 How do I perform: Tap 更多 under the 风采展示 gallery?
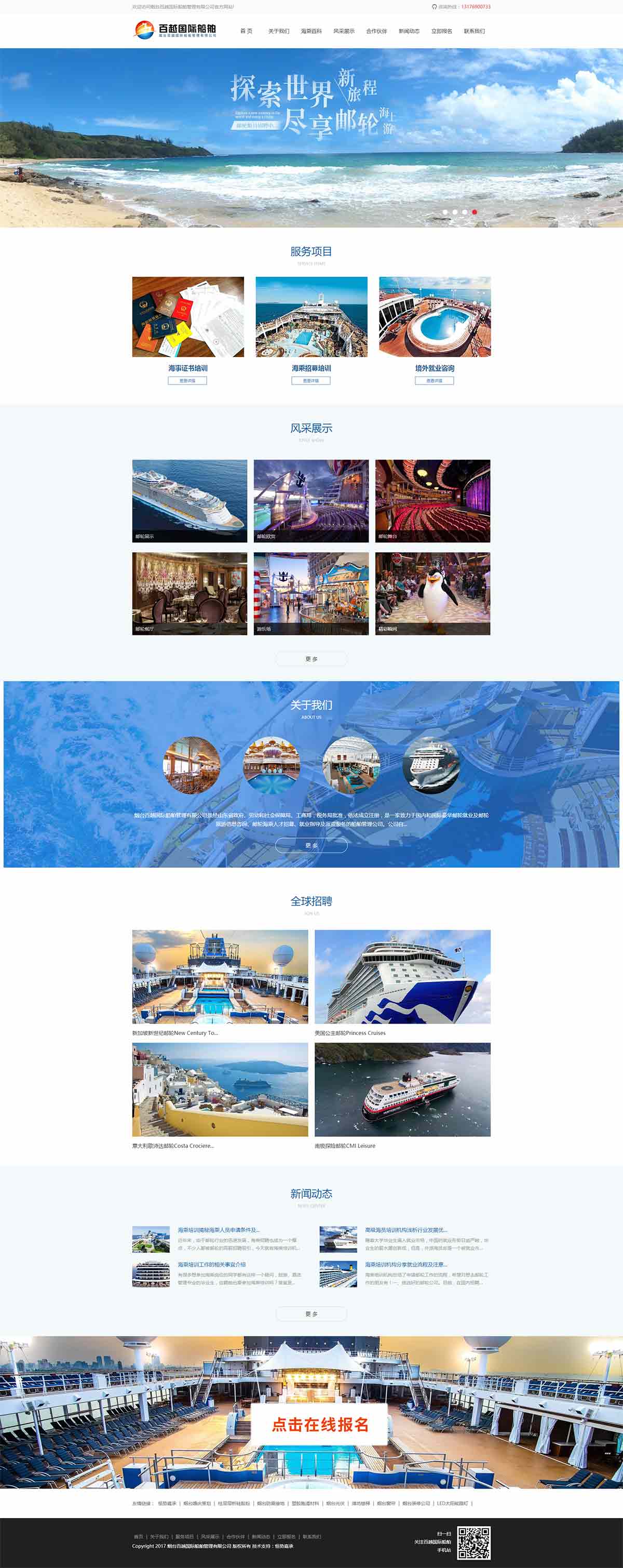(x=311, y=659)
